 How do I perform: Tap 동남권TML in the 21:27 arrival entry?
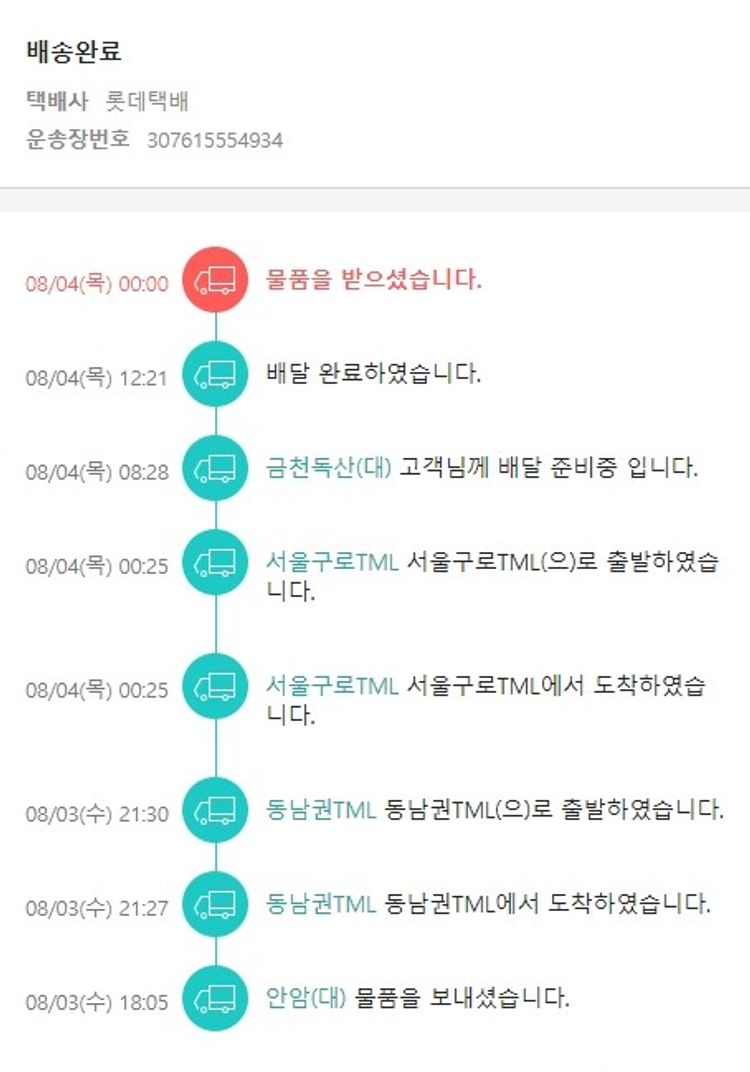(320, 904)
